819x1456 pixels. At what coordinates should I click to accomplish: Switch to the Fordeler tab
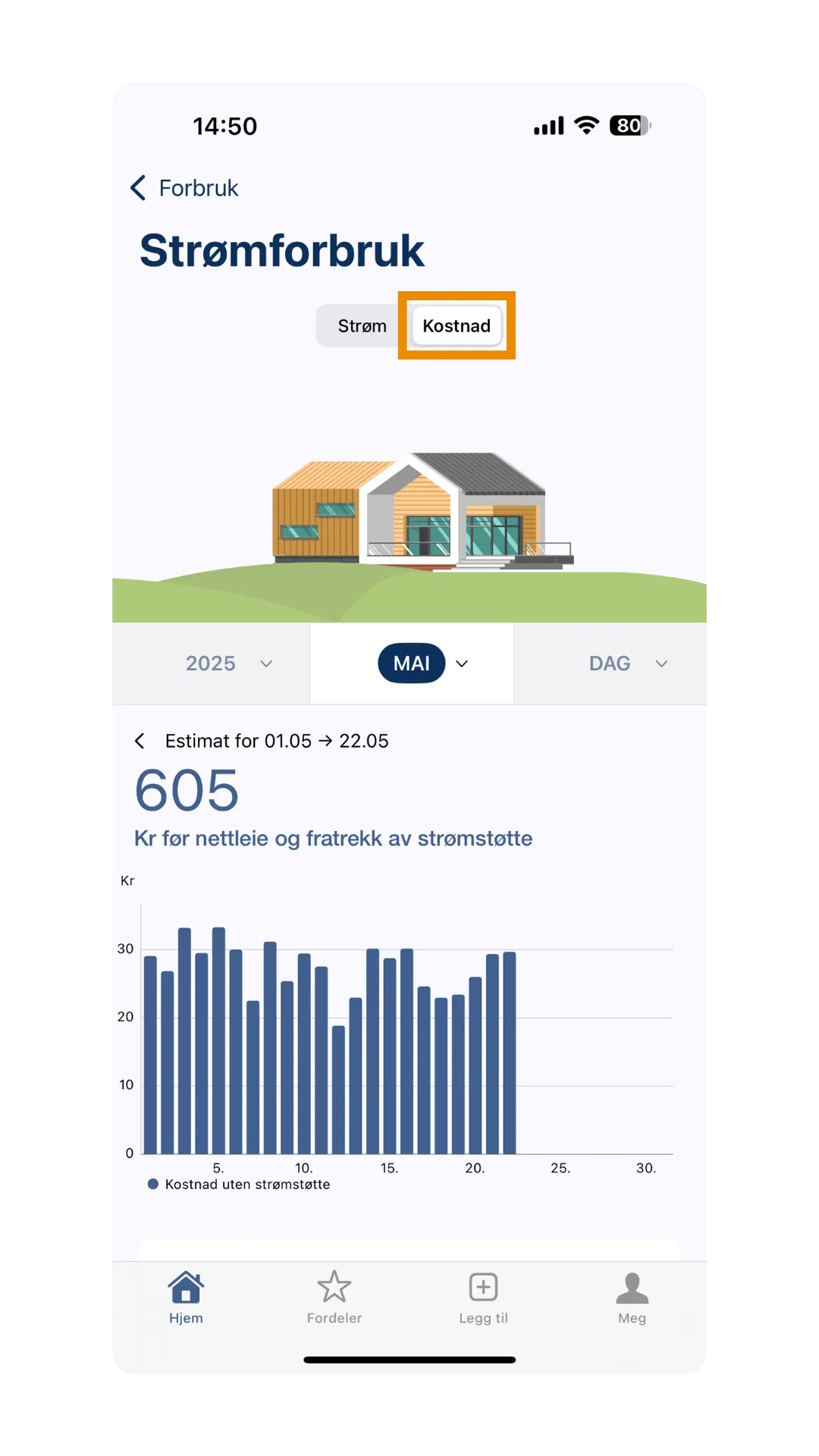pyautogui.click(x=334, y=1298)
